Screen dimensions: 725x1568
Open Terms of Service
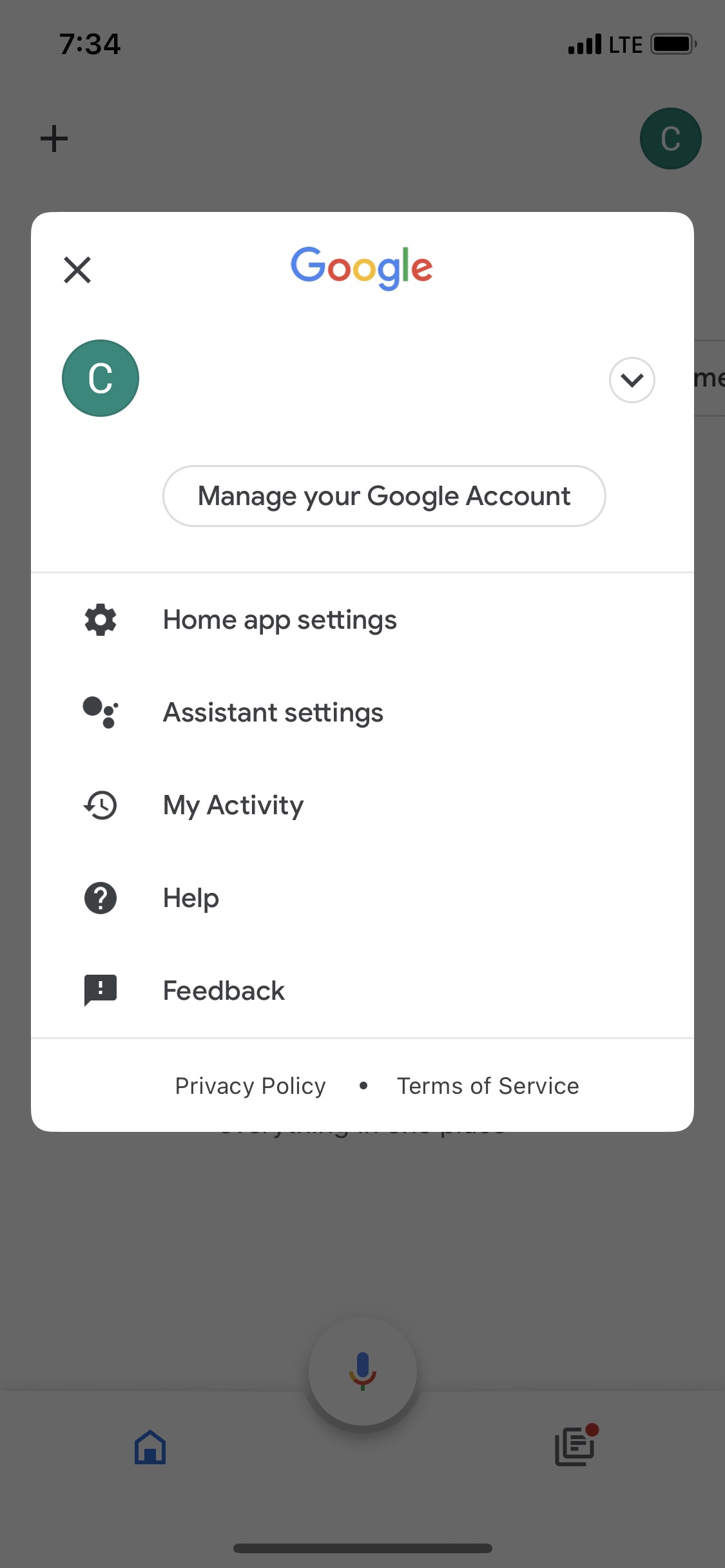[488, 1086]
